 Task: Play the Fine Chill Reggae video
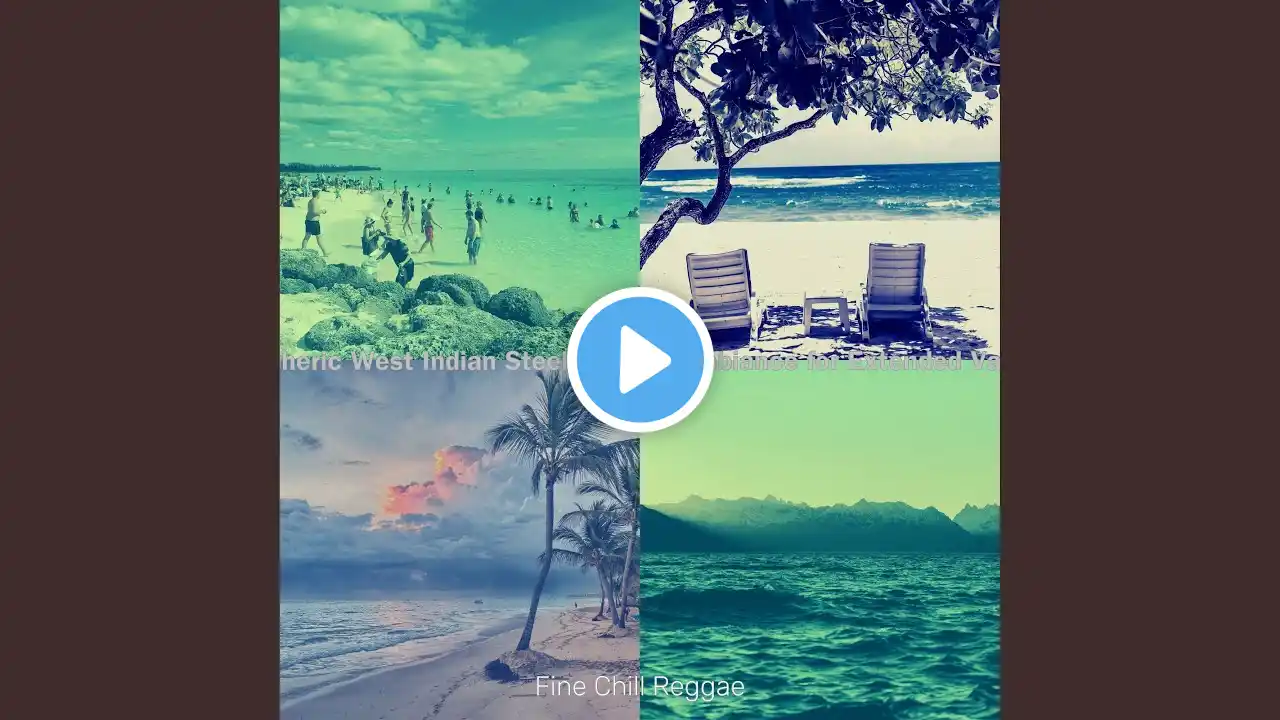[640, 360]
